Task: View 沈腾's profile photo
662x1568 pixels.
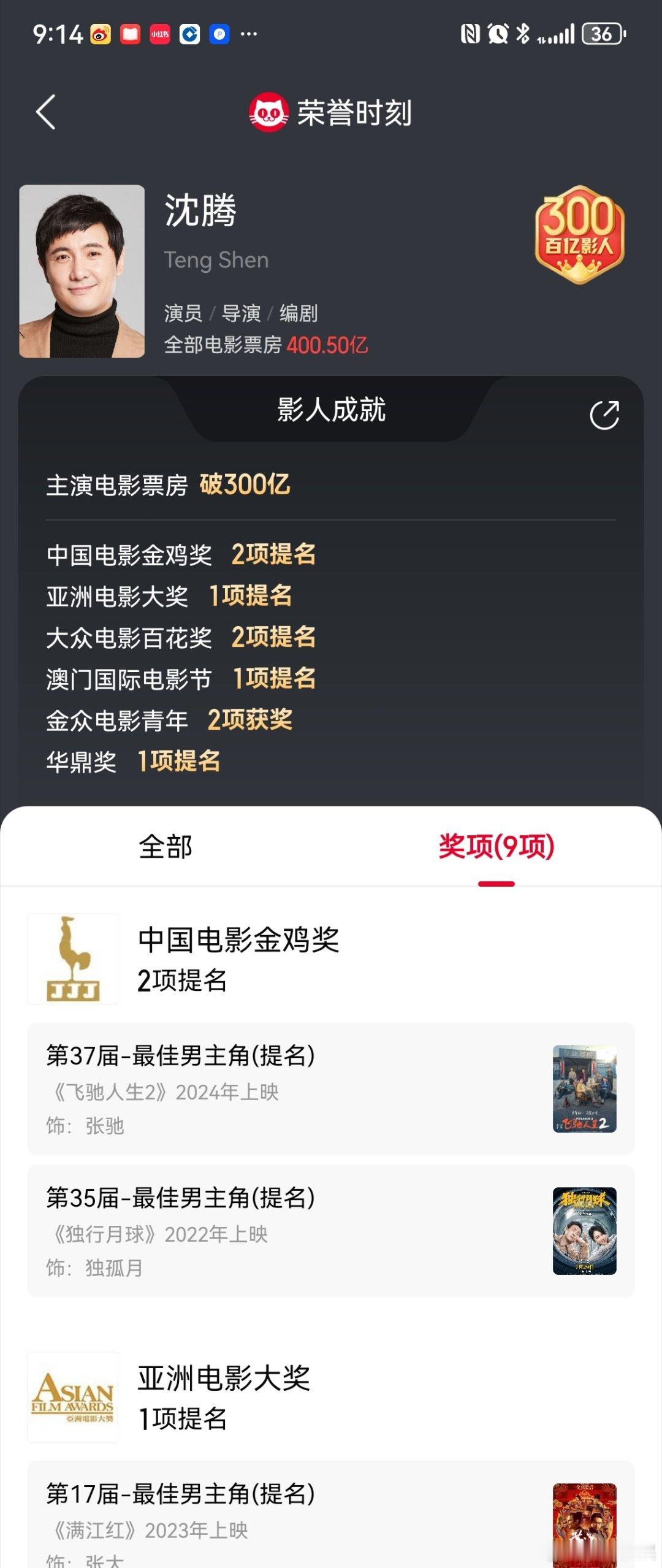Action: pyautogui.click(x=82, y=271)
